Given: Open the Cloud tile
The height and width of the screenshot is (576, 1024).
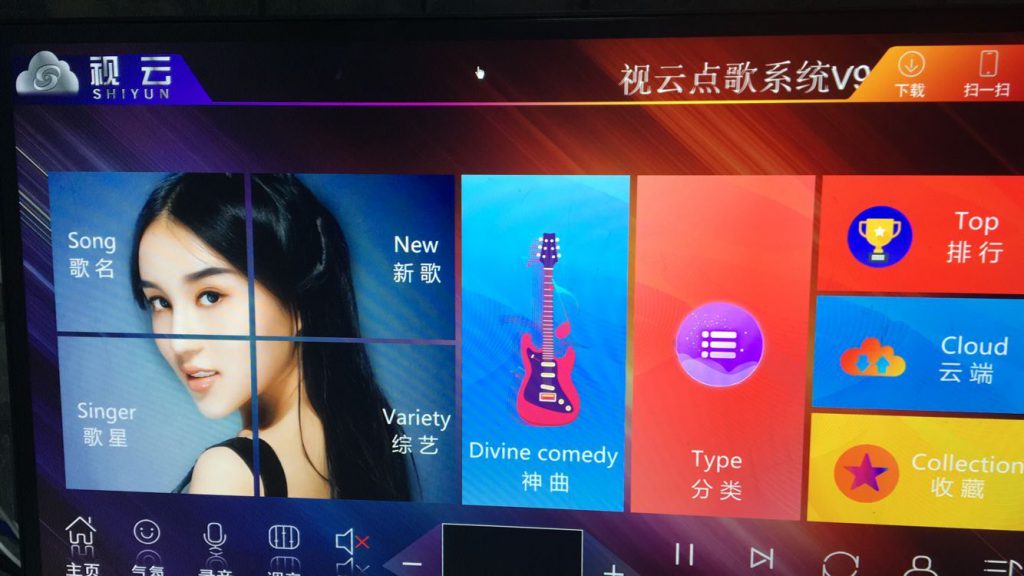Looking at the screenshot, I should (x=920, y=355).
